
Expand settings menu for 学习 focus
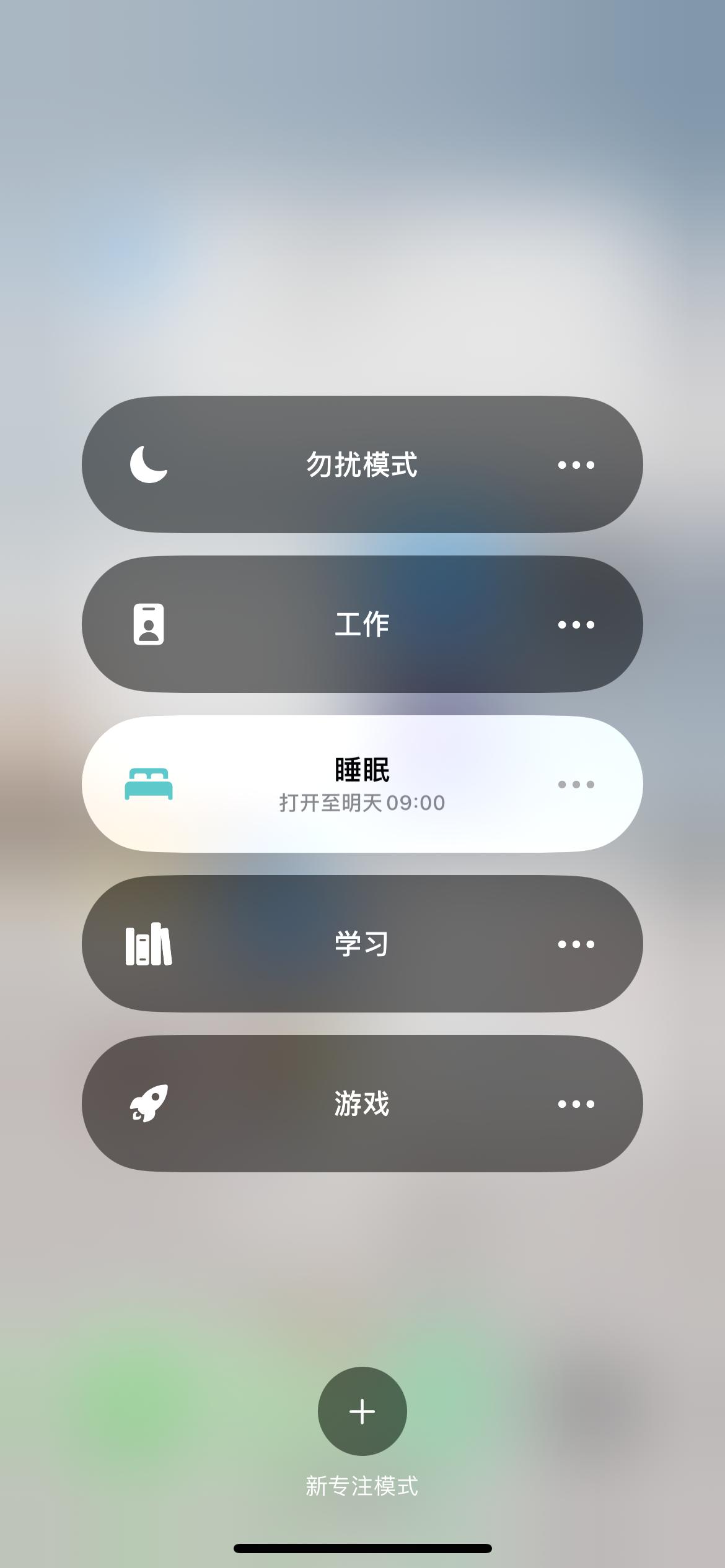[575, 943]
